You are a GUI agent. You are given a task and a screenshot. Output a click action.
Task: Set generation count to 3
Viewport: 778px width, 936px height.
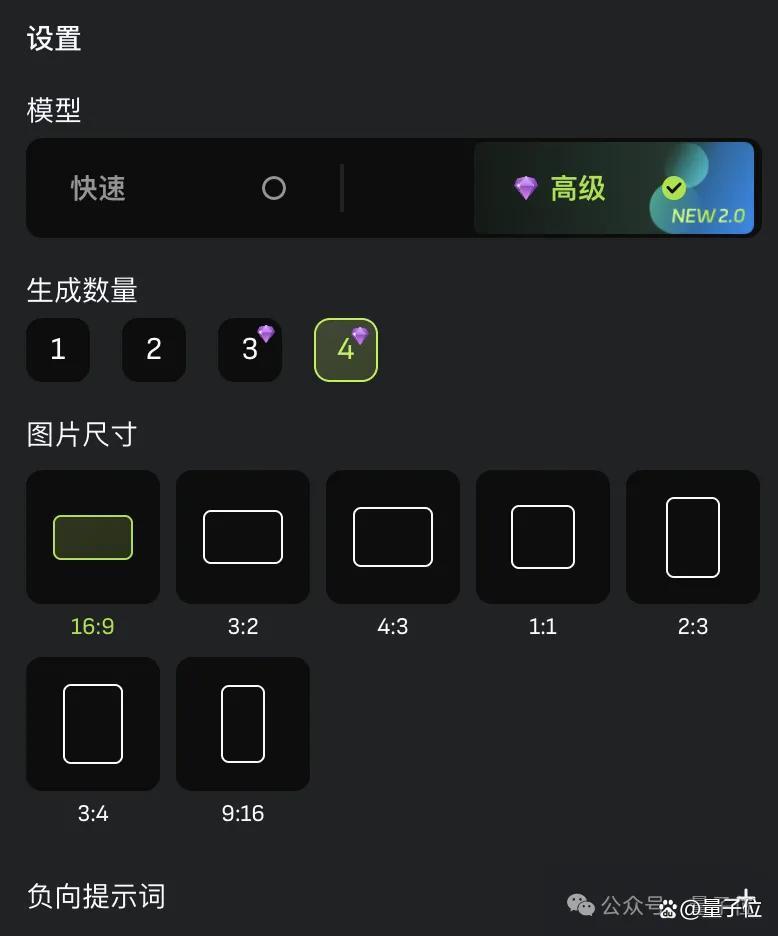coord(250,350)
